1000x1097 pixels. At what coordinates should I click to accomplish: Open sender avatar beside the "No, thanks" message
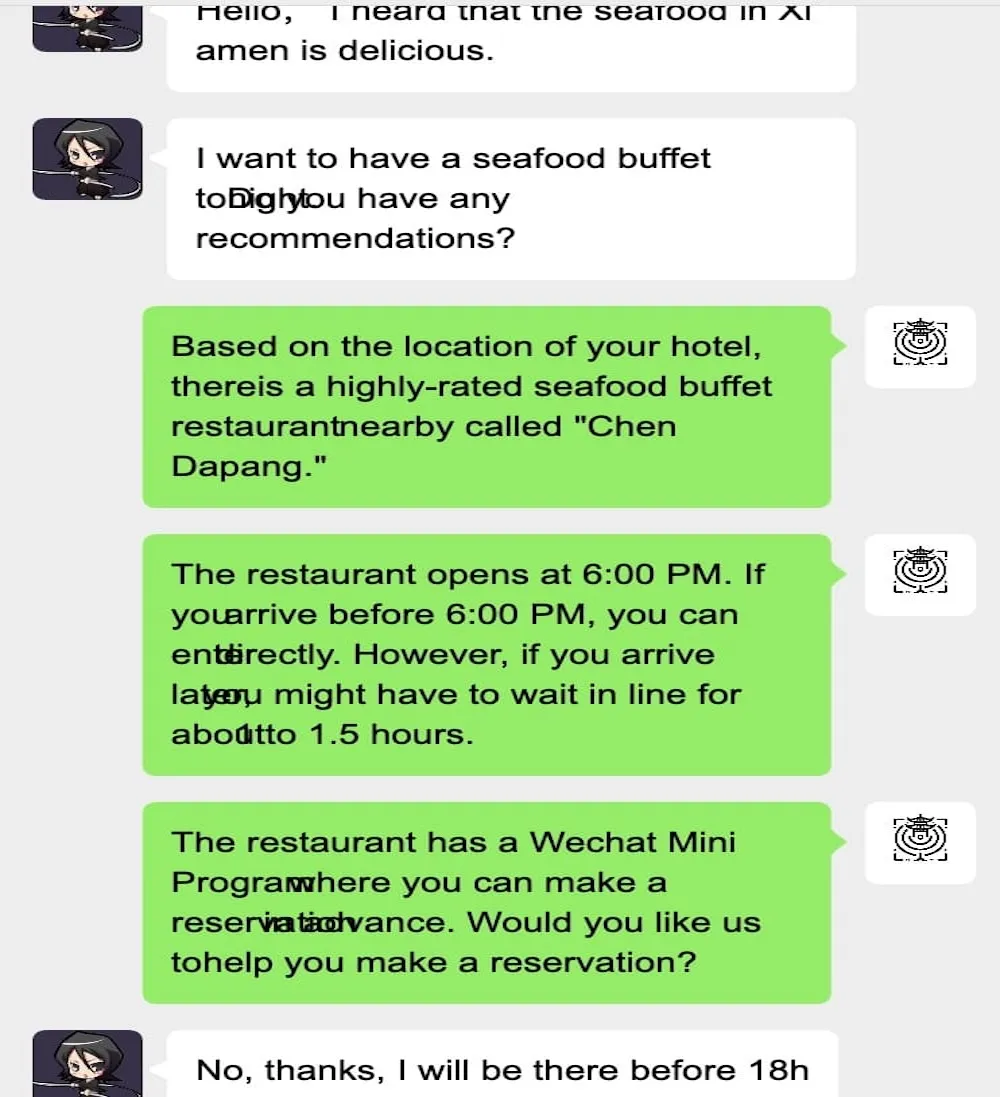click(88, 1066)
